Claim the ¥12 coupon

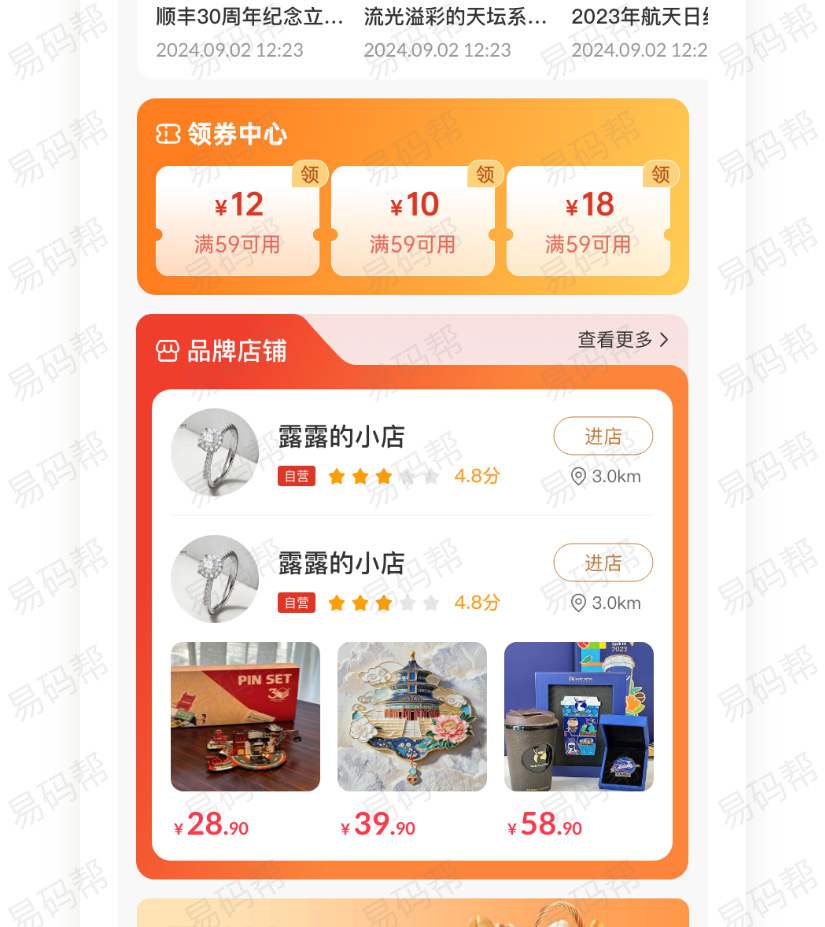click(x=309, y=175)
